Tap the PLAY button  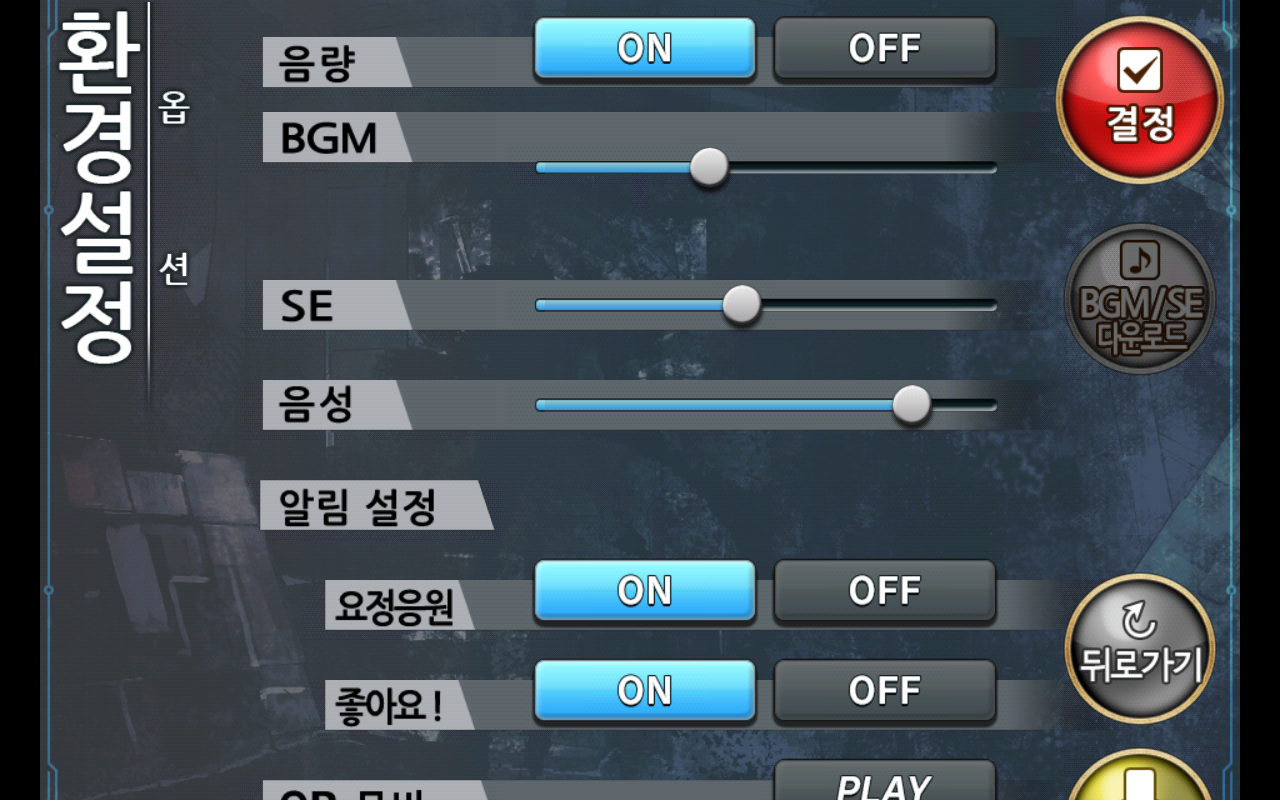tap(884, 783)
